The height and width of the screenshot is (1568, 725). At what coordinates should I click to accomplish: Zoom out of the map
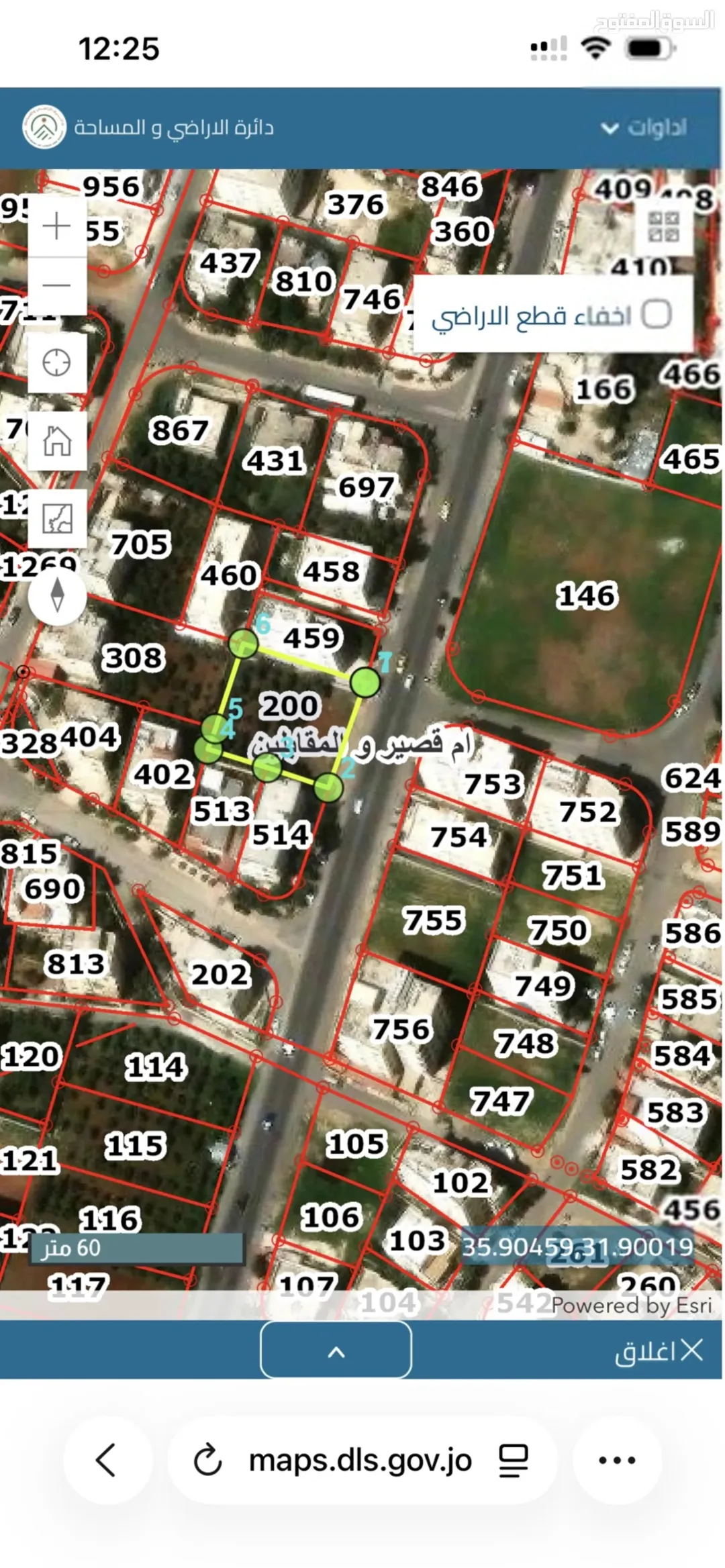pos(57,285)
